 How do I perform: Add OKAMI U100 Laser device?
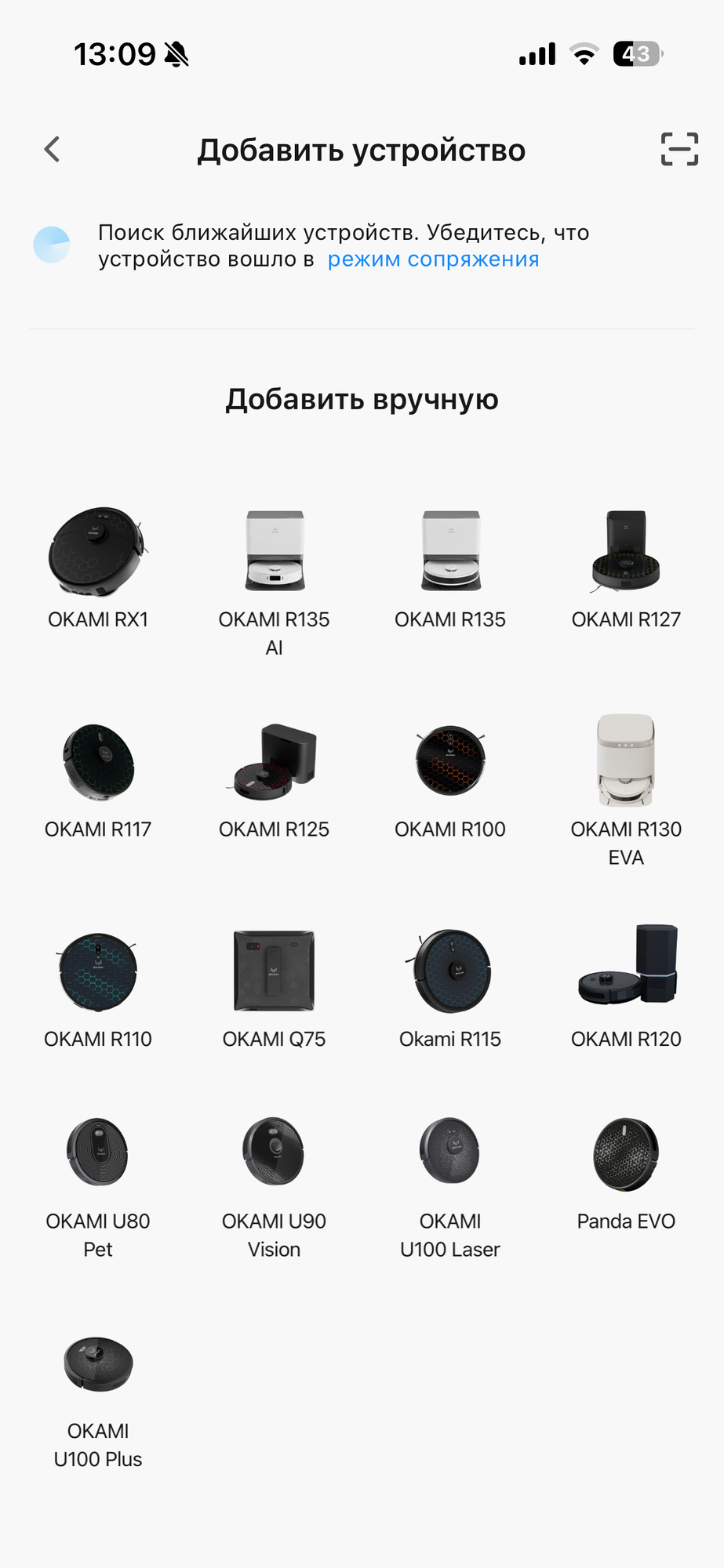[450, 1185]
